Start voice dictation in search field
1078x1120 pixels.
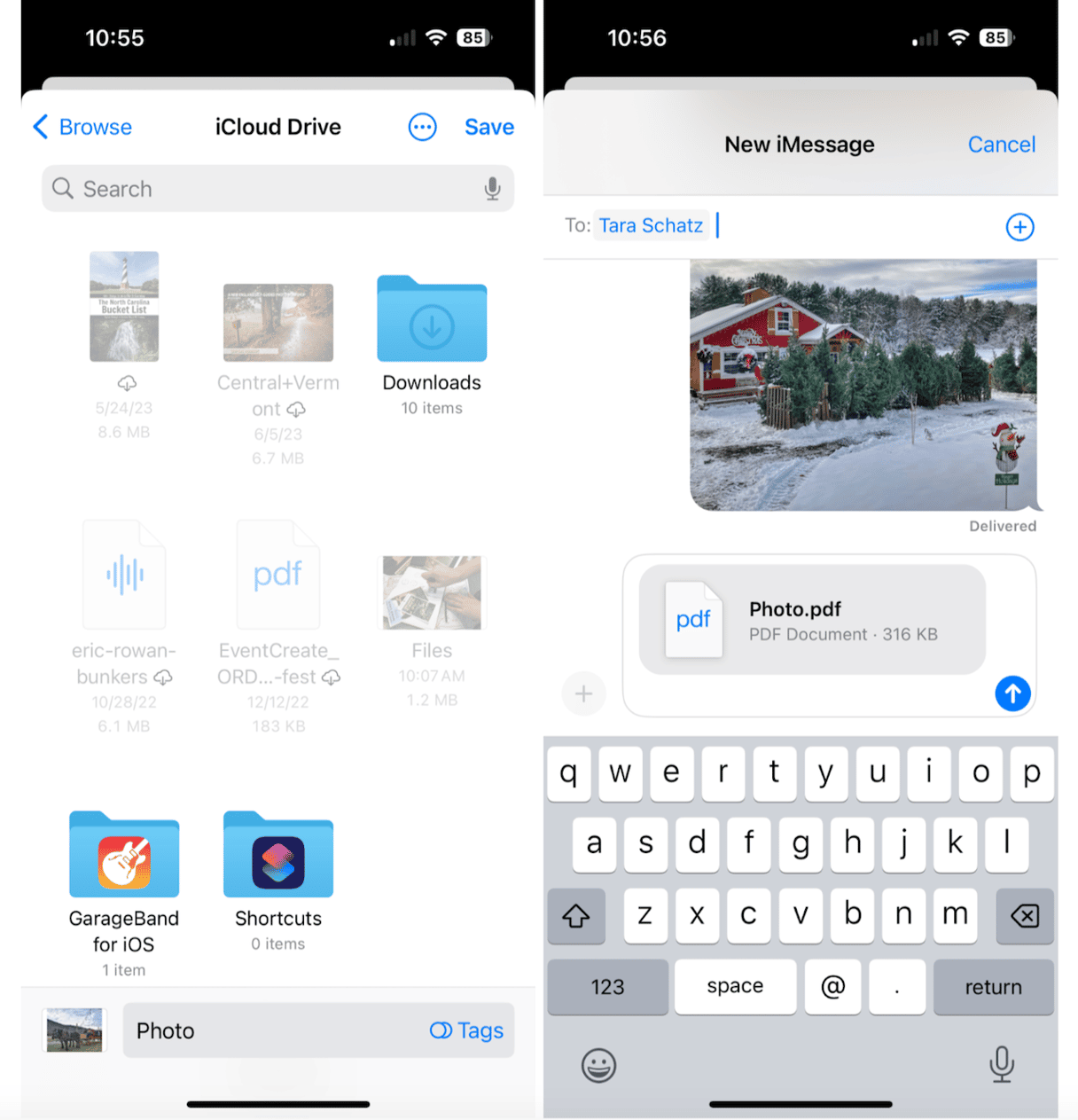coord(492,189)
